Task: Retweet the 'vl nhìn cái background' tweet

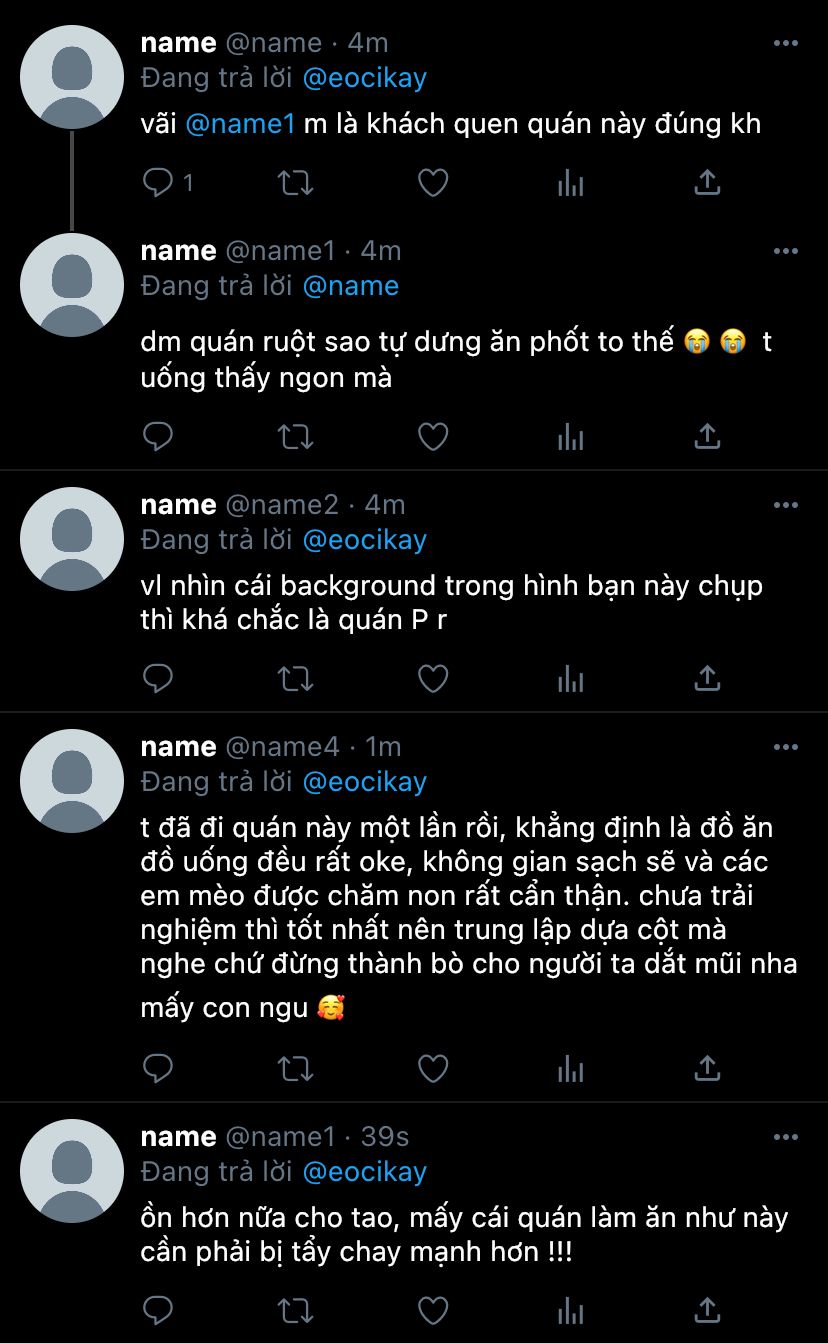Action: tap(295, 679)
